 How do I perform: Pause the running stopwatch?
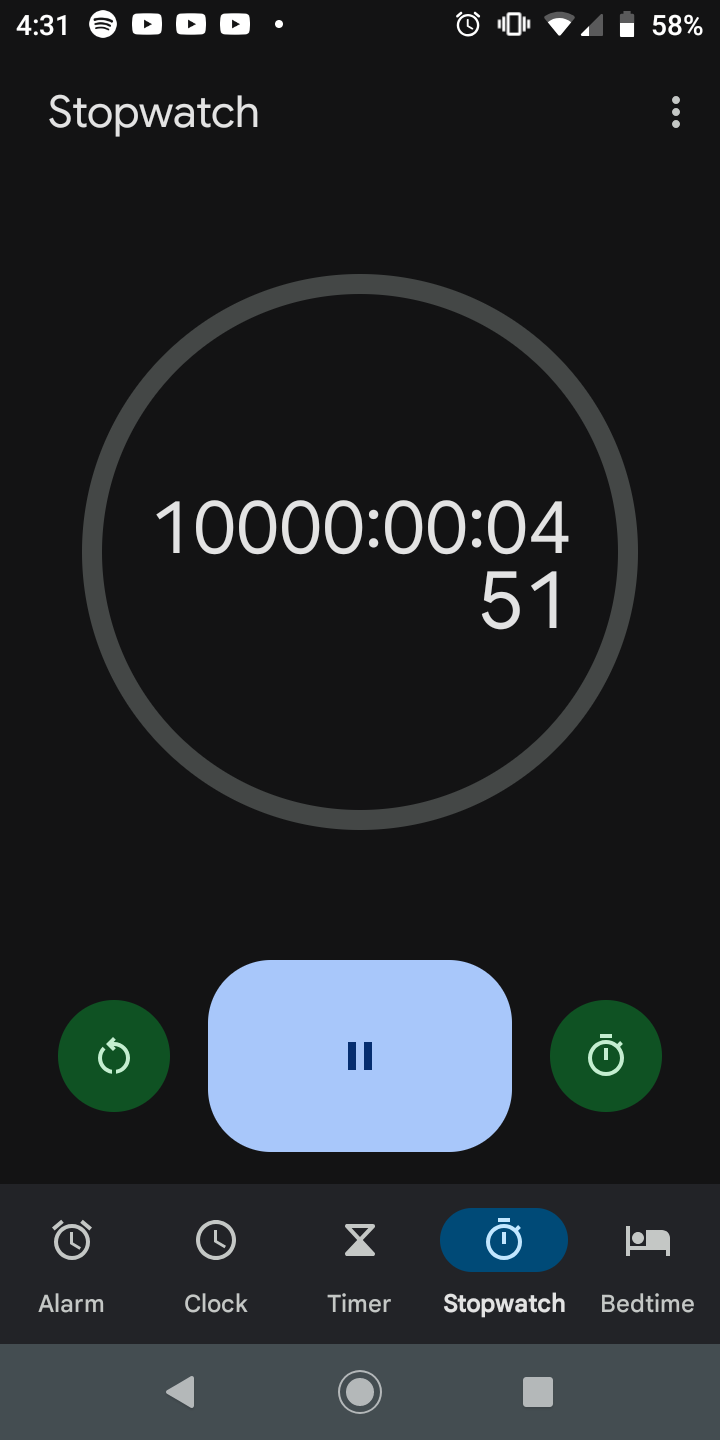click(360, 1056)
